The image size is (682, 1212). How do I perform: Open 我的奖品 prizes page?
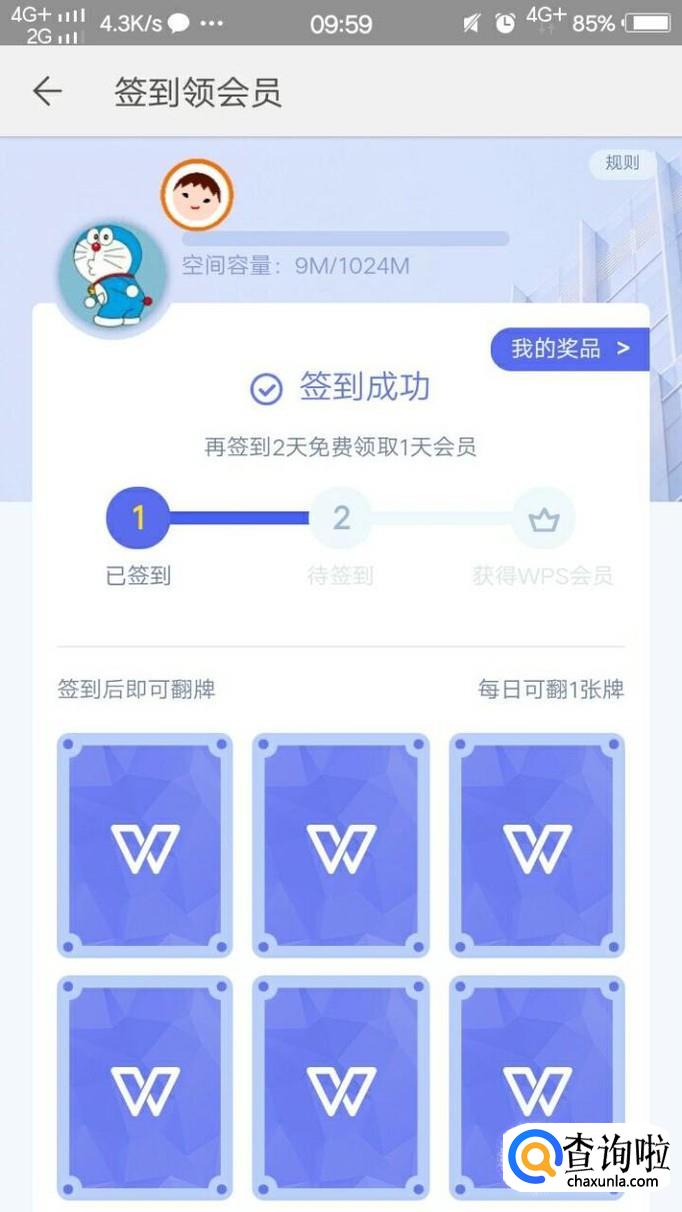(x=569, y=349)
